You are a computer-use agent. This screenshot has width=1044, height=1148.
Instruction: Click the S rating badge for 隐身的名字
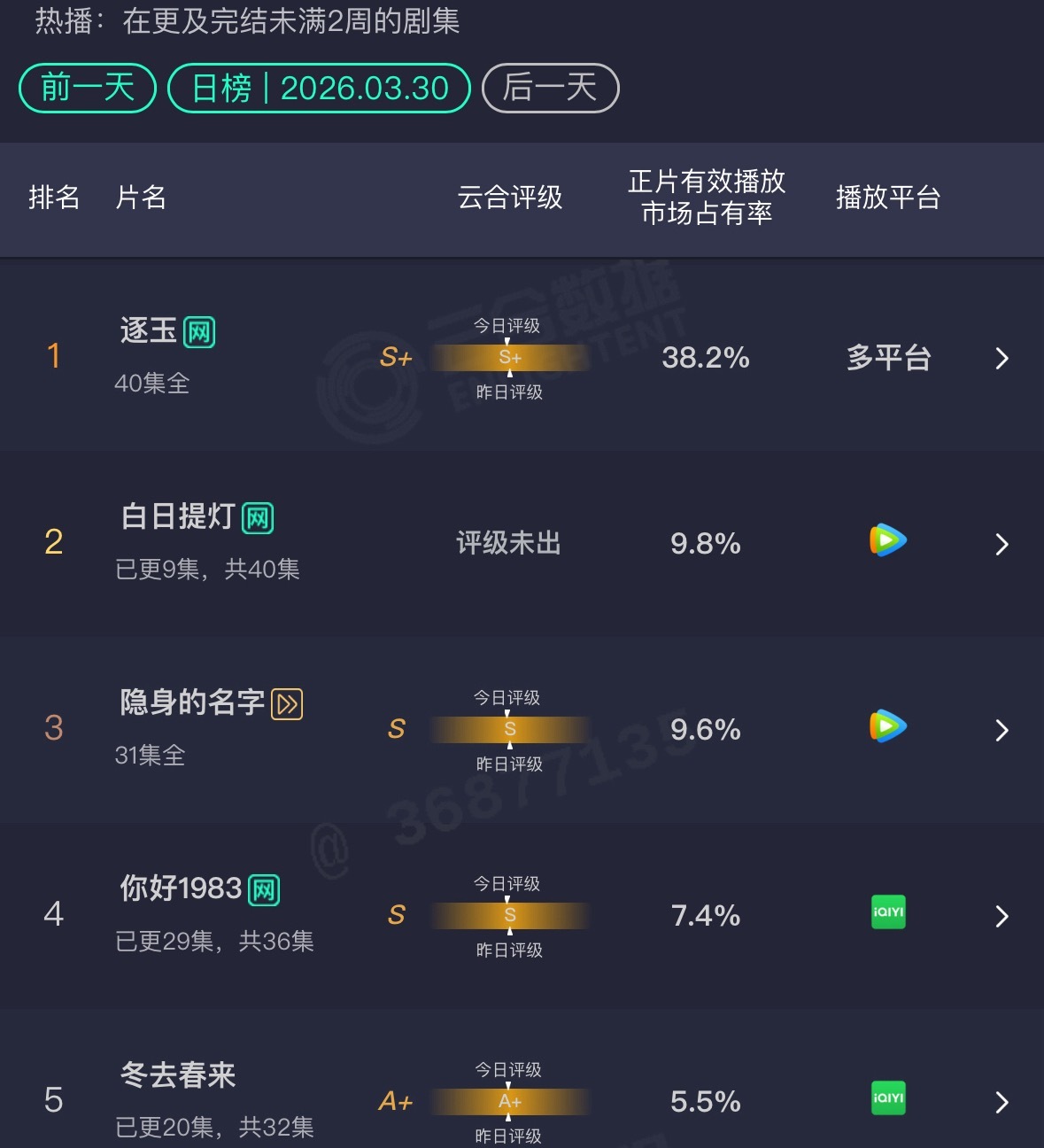396,729
